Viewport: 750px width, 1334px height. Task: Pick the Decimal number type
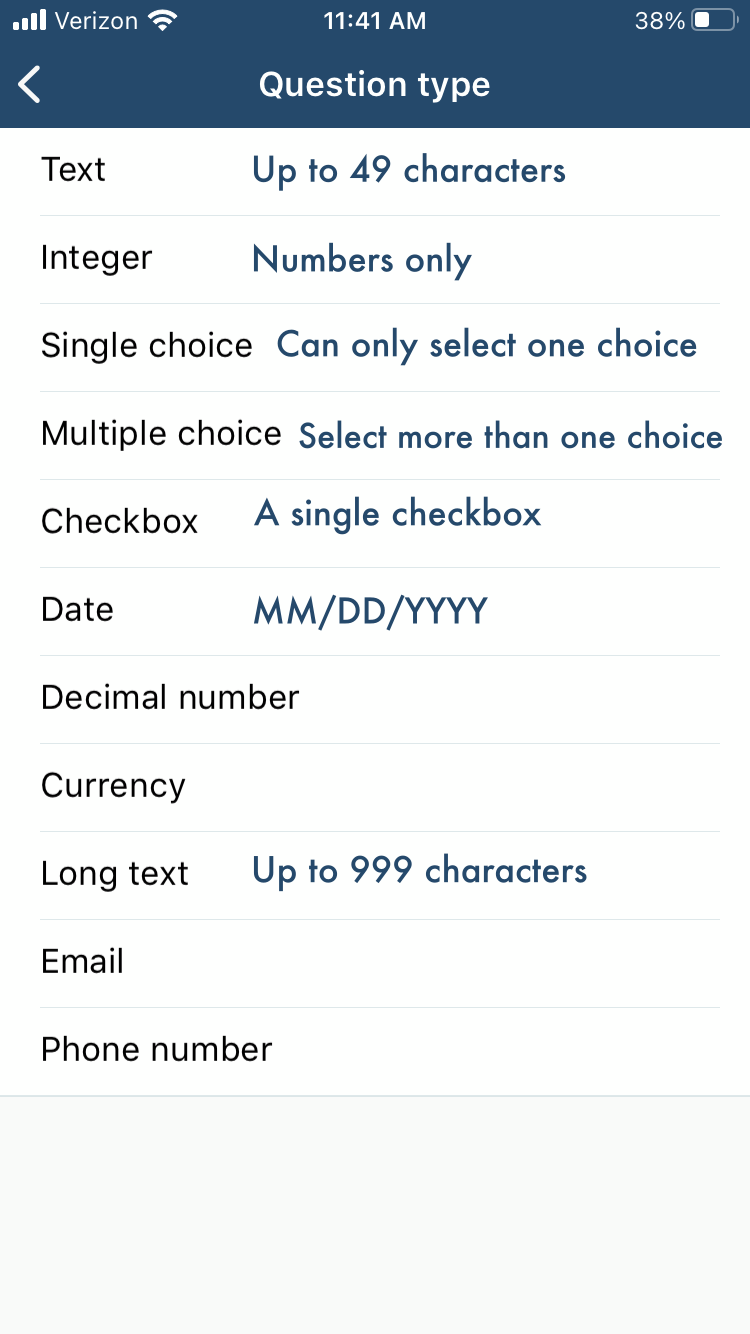pyautogui.click(x=375, y=700)
